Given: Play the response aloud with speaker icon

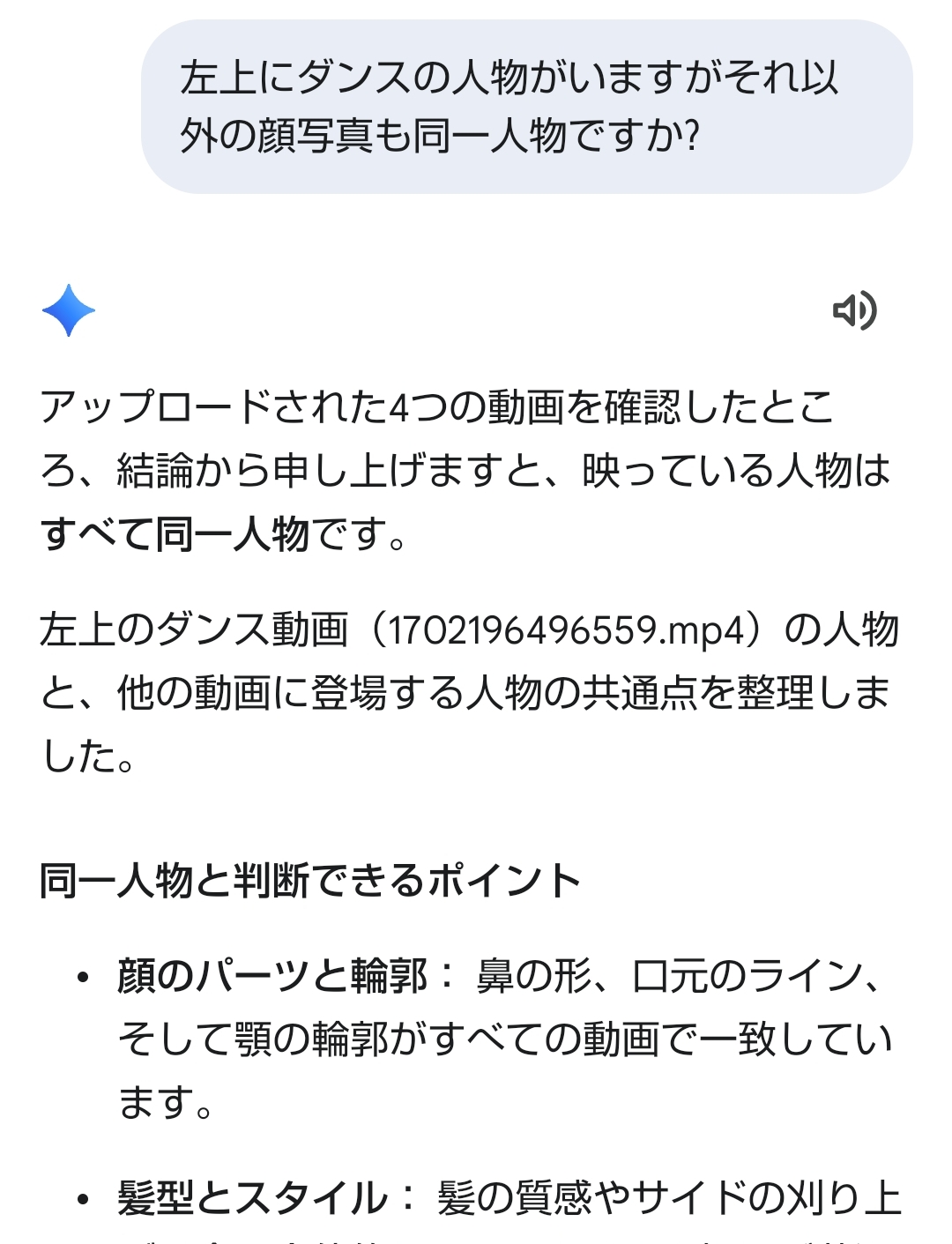Looking at the screenshot, I should point(854,310).
